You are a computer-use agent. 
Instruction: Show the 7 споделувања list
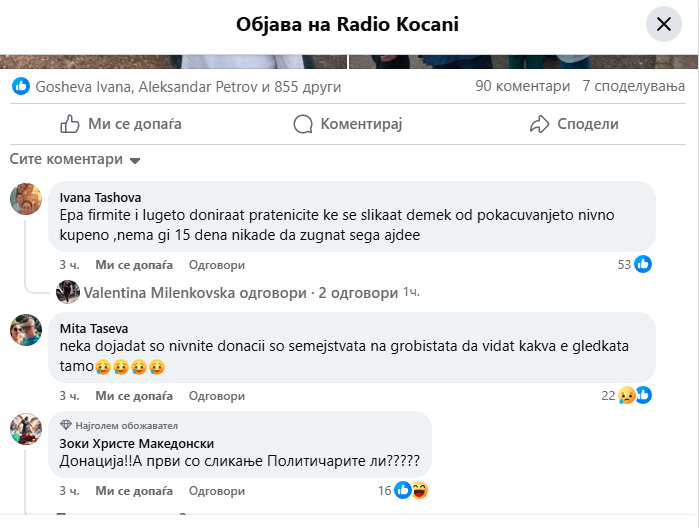click(x=630, y=87)
